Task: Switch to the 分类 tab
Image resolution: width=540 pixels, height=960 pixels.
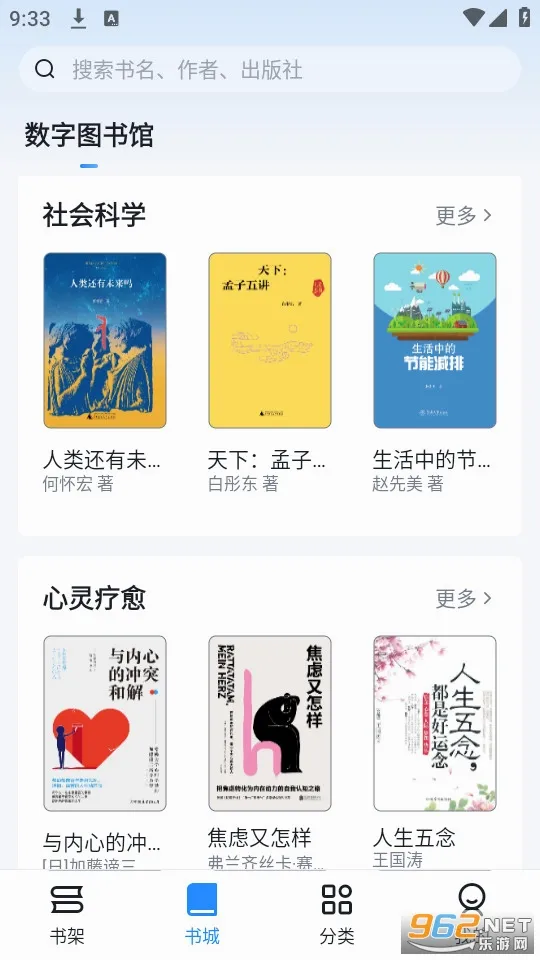Action: 337,915
